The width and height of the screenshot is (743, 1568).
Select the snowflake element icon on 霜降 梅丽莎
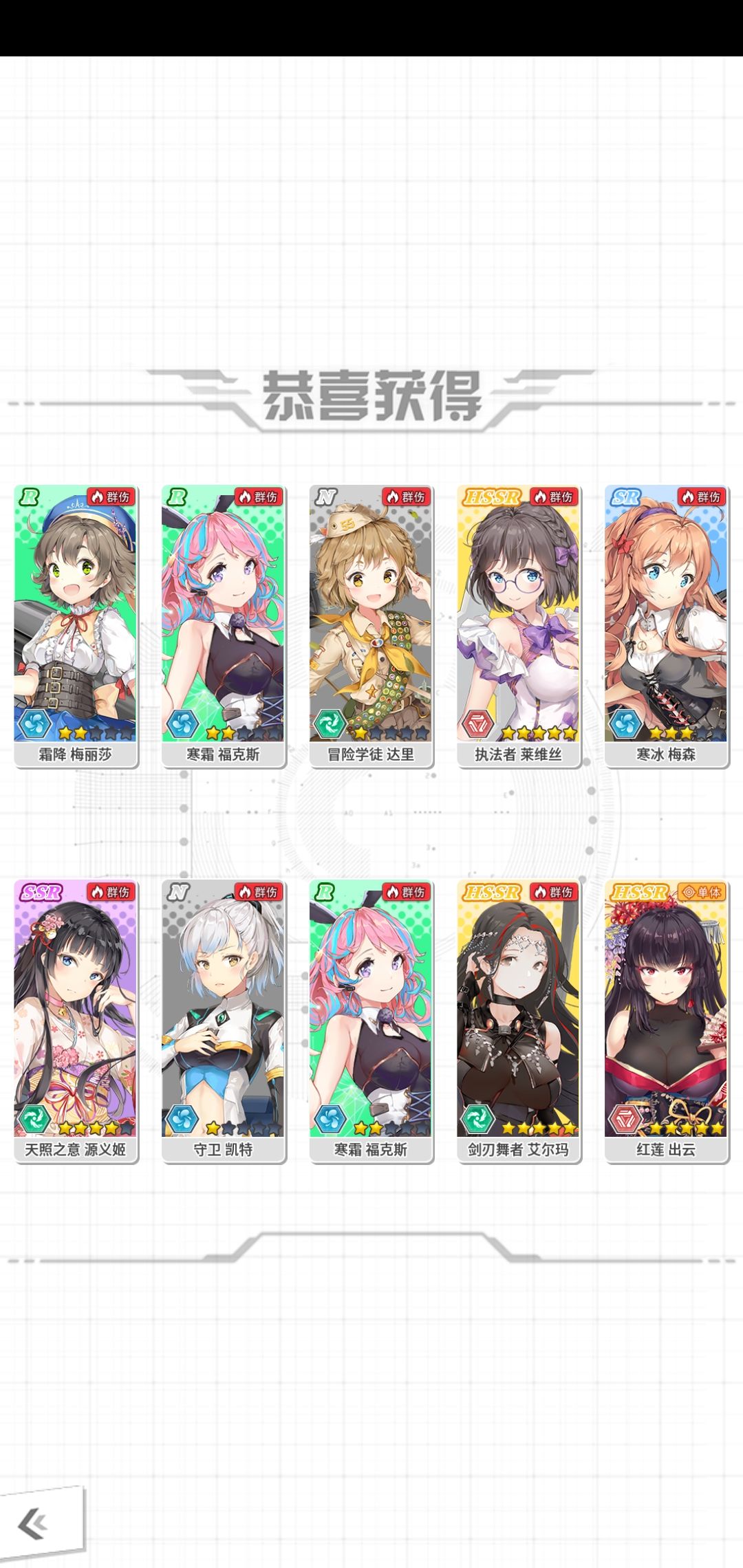(x=36, y=722)
